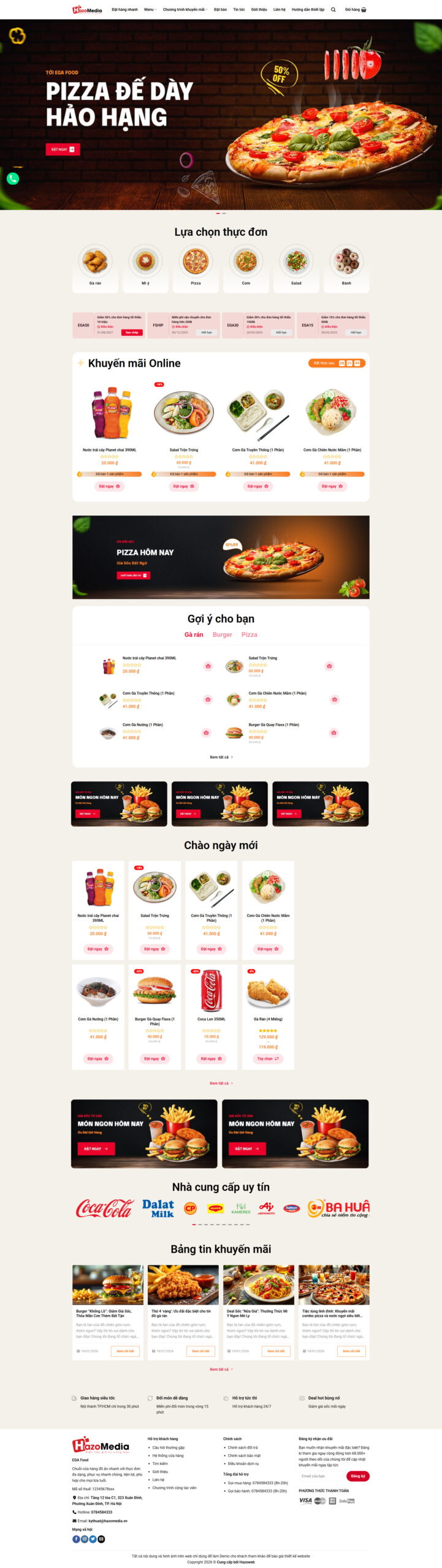Go to Đặt bàn page
The width and height of the screenshot is (442, 1568).
pos(220,10)
